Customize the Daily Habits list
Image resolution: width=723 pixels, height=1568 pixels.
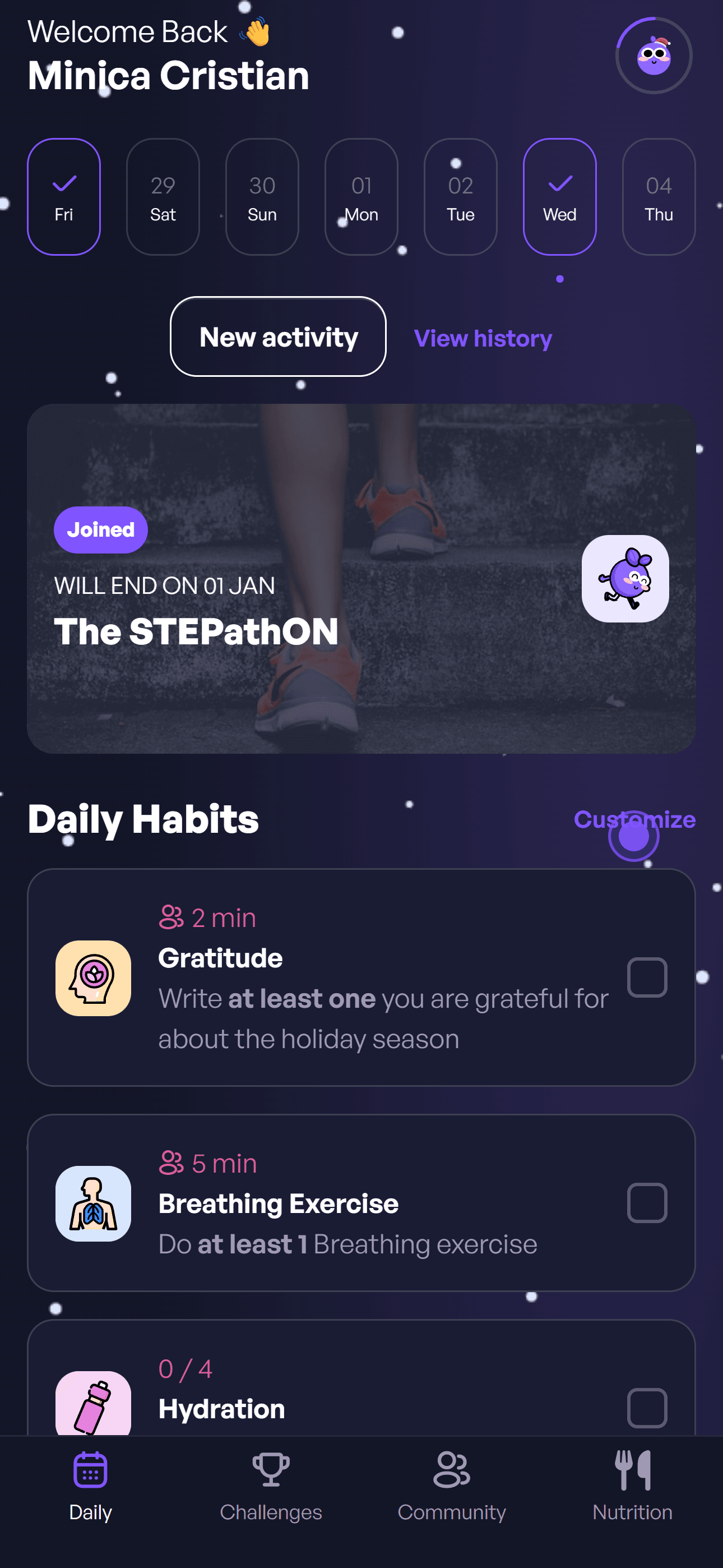tap(634, 819)
